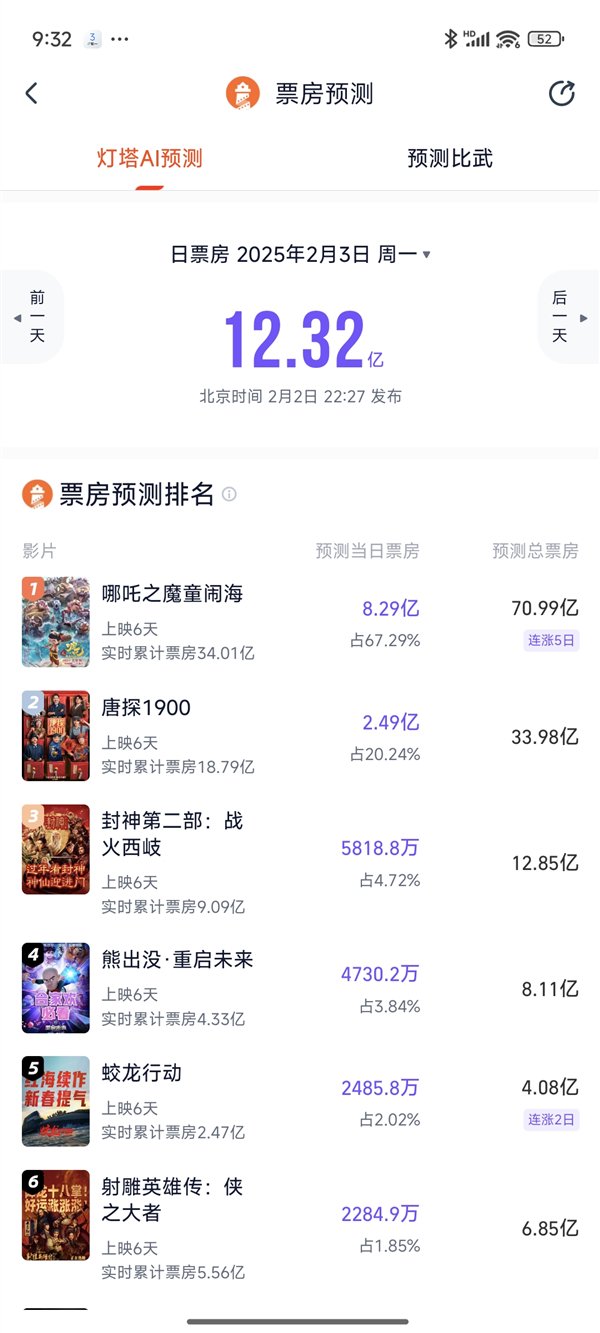Open 蛟龙行动 movie details
Image resolution: width=600 pixels, height=1333 pixels.
point(142,1073)
